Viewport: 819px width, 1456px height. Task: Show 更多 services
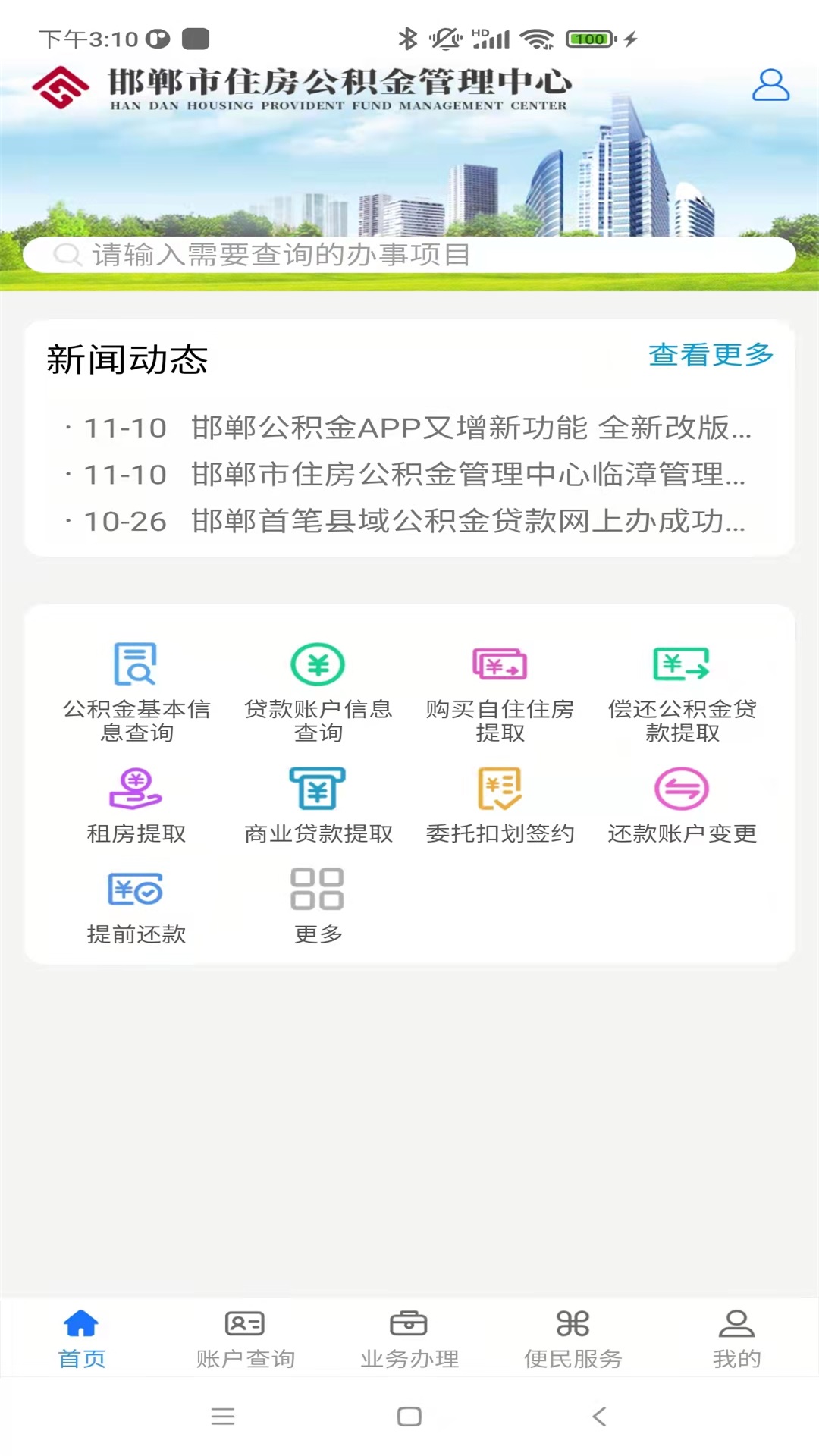tap(318, 905)
